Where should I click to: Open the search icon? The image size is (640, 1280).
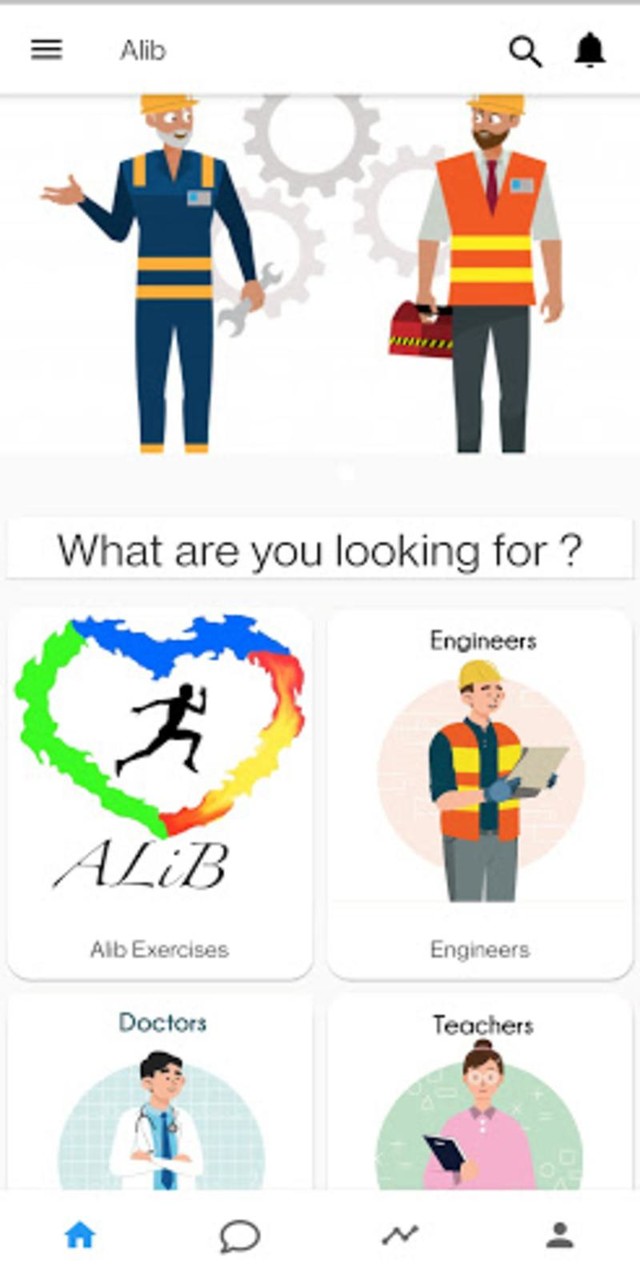click(525, 51)
